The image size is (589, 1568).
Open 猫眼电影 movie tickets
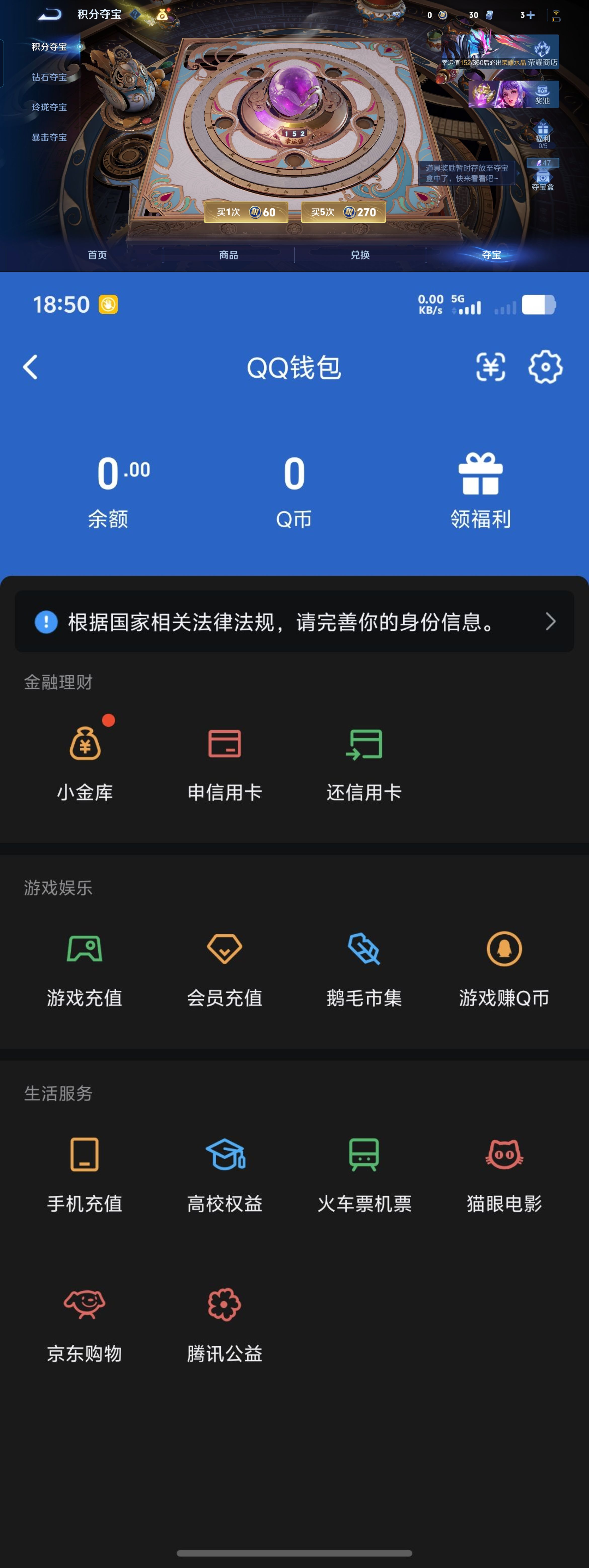coord(503,1172)
